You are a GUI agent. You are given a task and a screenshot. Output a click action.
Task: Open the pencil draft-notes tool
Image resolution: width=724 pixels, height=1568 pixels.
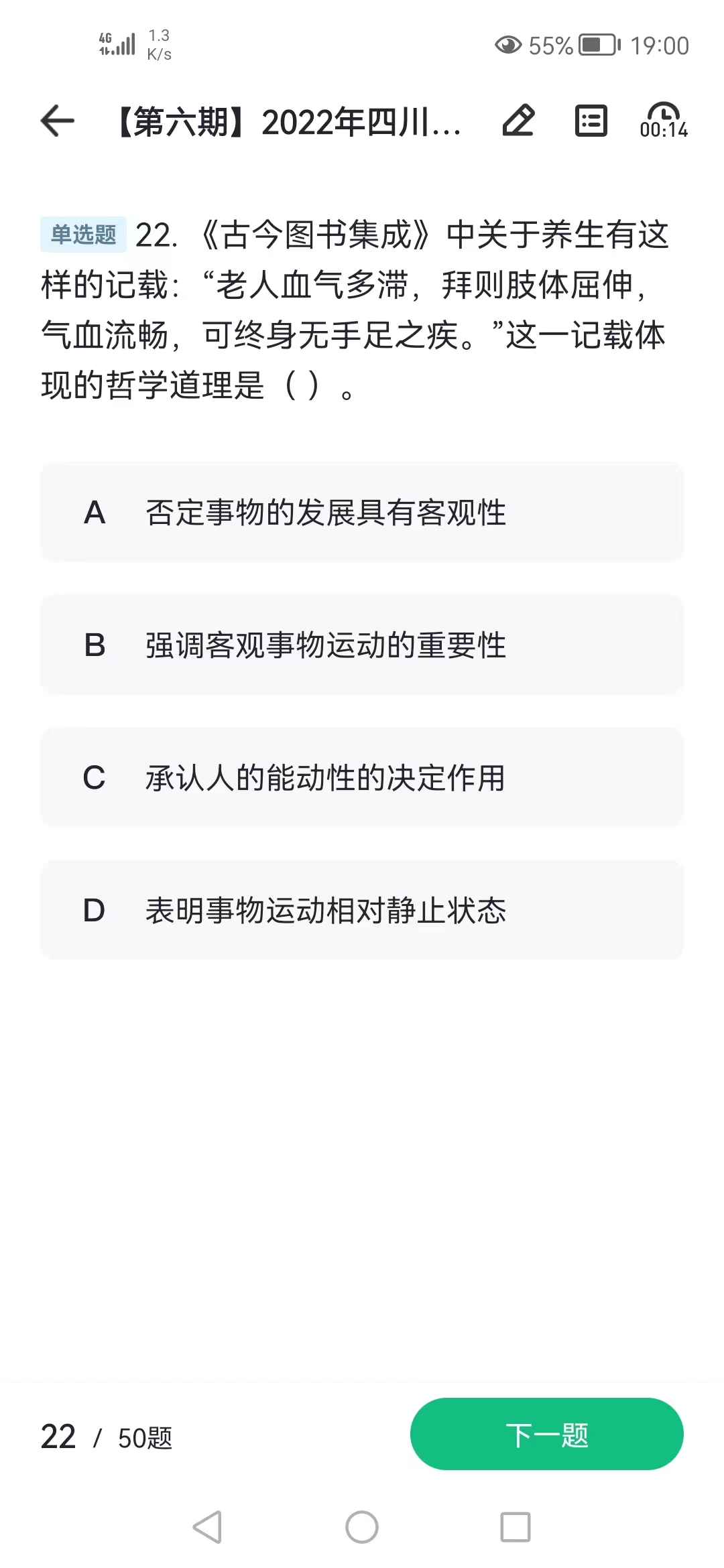(x=518, y=121)
